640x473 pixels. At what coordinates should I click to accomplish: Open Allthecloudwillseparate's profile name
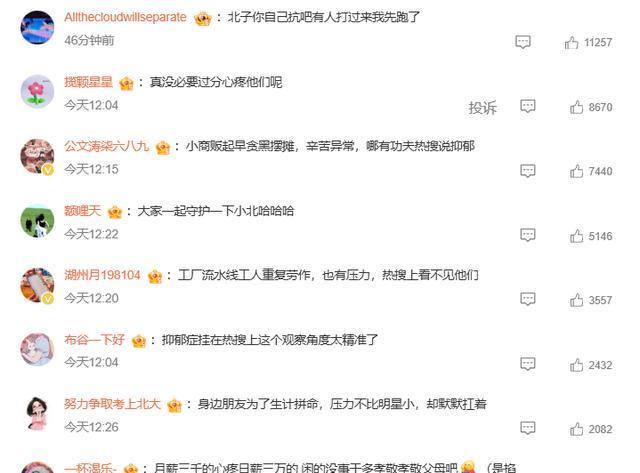(x=125, y=17)
